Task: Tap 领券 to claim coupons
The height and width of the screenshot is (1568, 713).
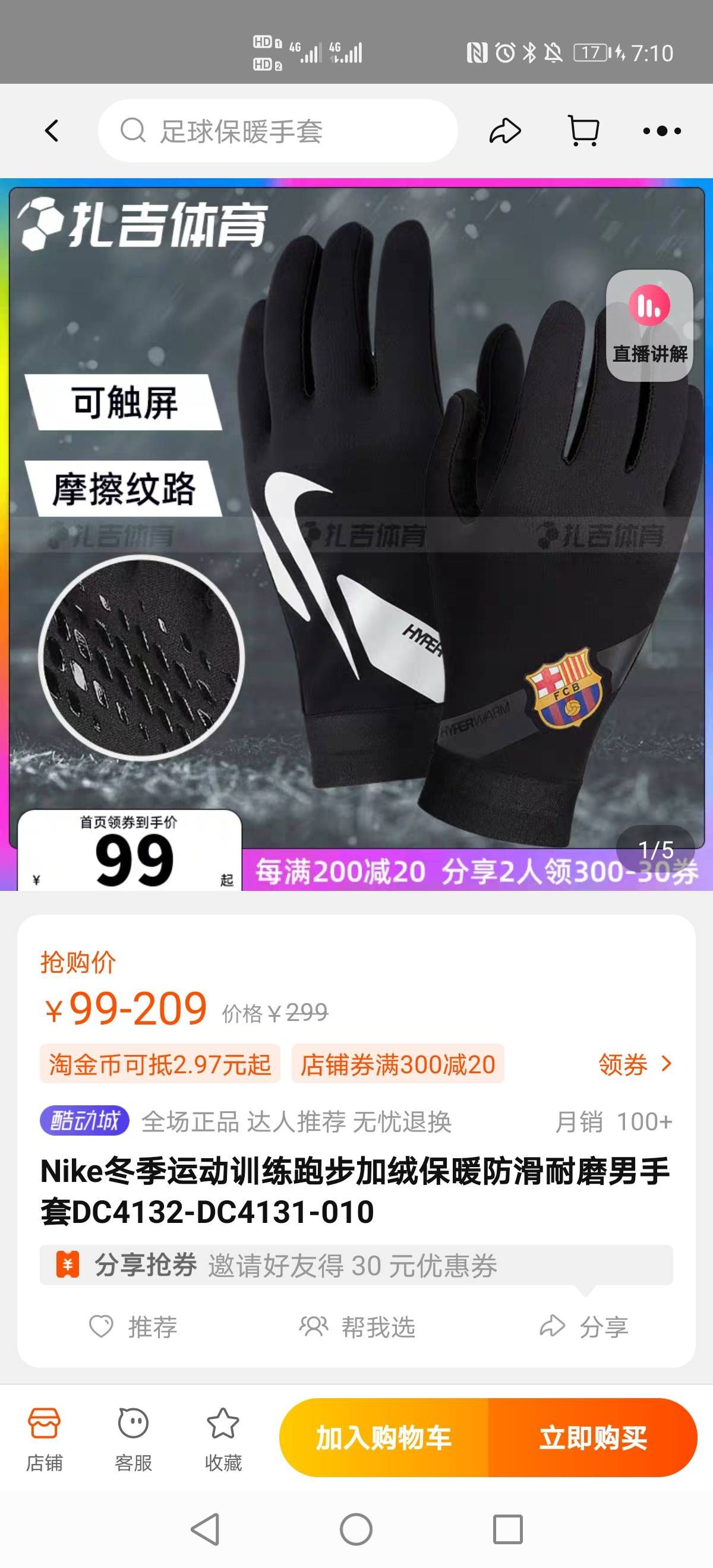Action: point(635,1064)
